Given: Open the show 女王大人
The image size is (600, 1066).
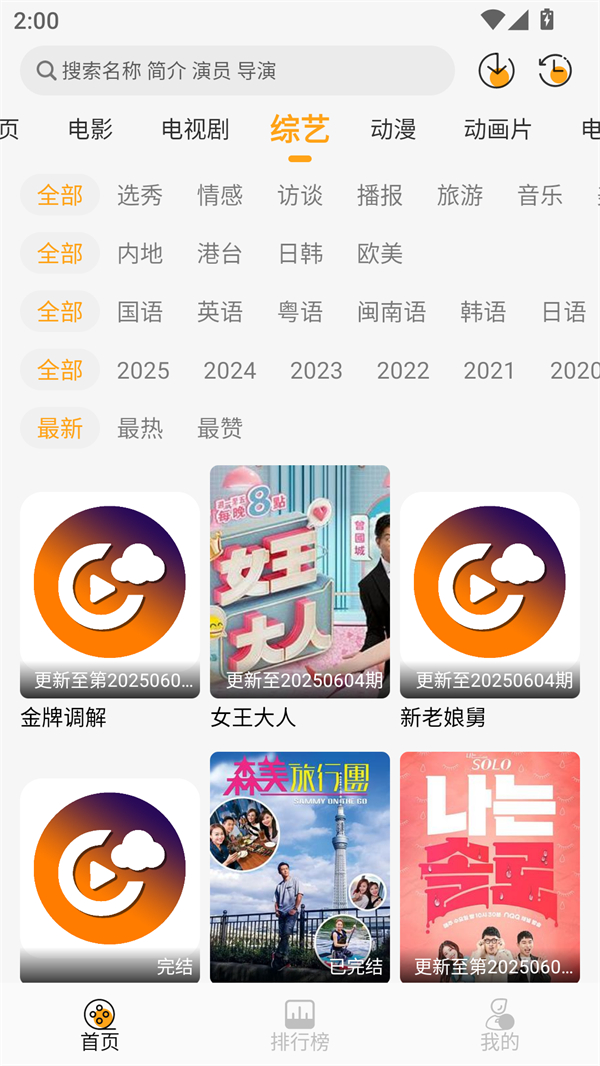Looking at the screenshot, I should point(300,582).
